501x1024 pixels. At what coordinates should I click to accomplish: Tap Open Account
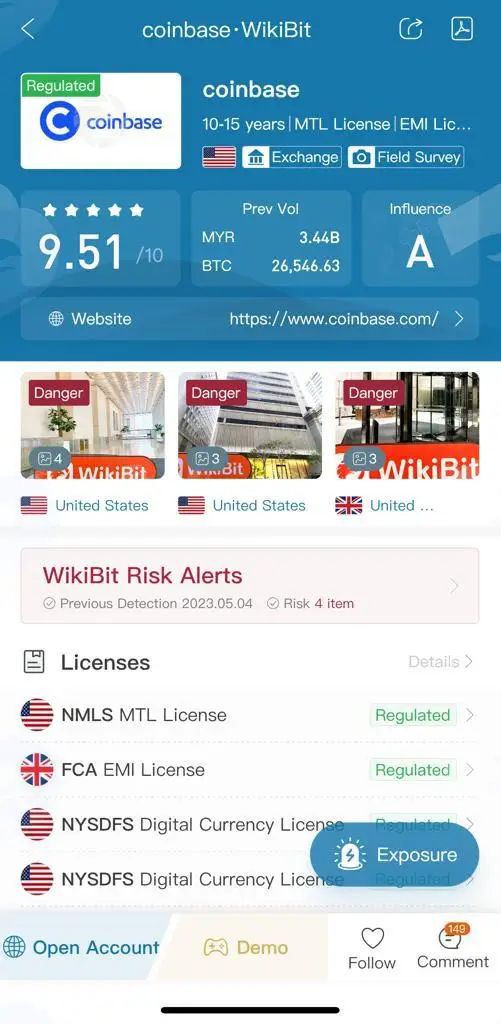81,948
